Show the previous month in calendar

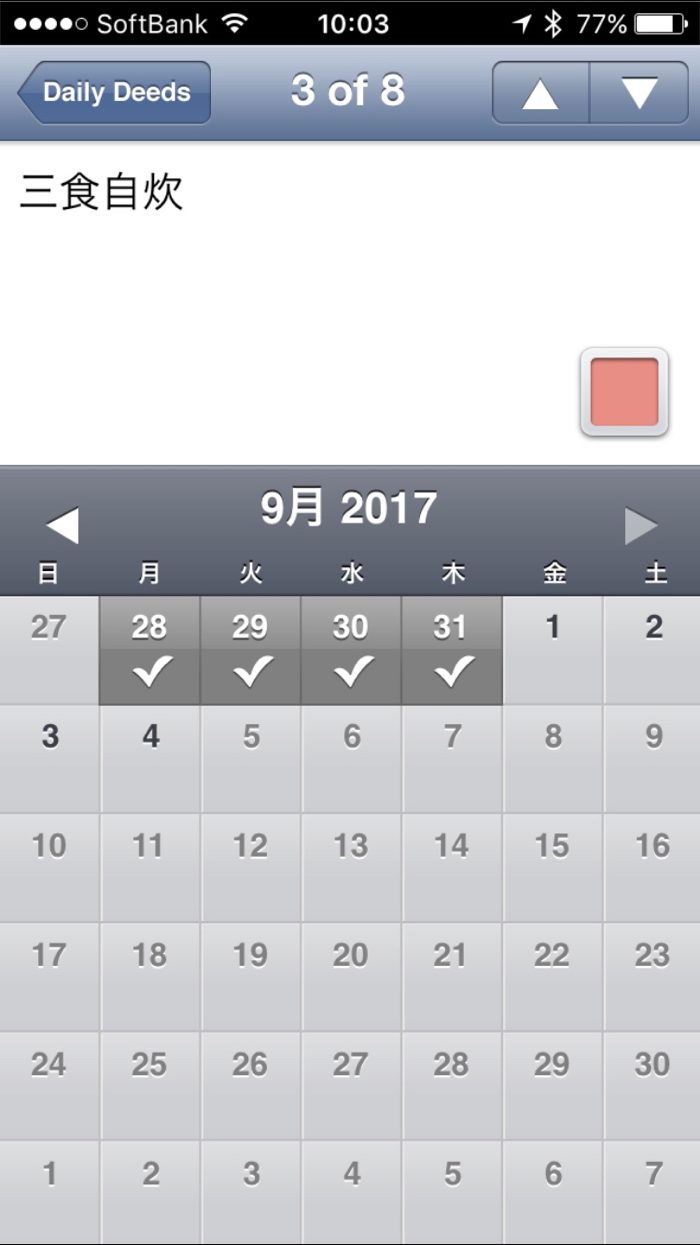[x=62, y=525]
